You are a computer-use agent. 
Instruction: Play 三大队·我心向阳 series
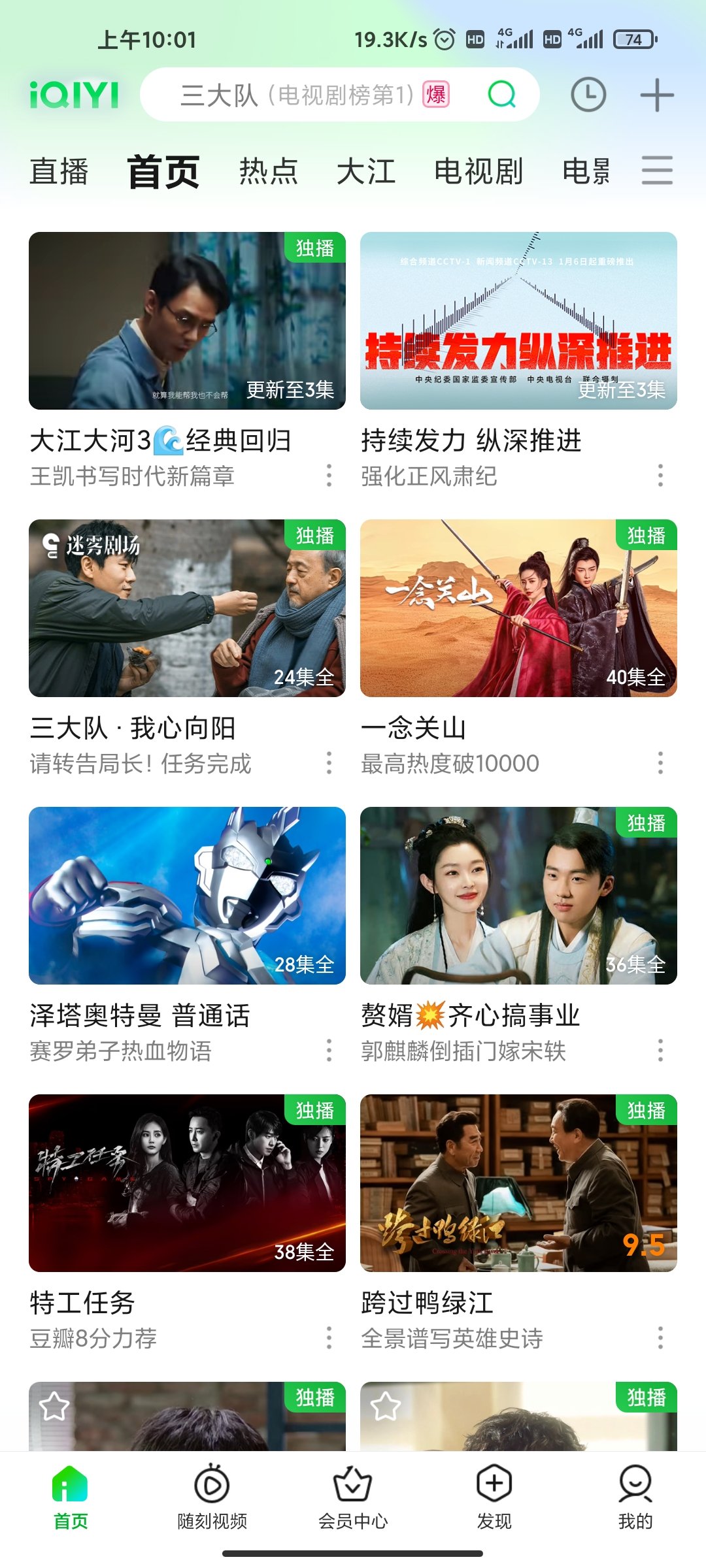187,608
